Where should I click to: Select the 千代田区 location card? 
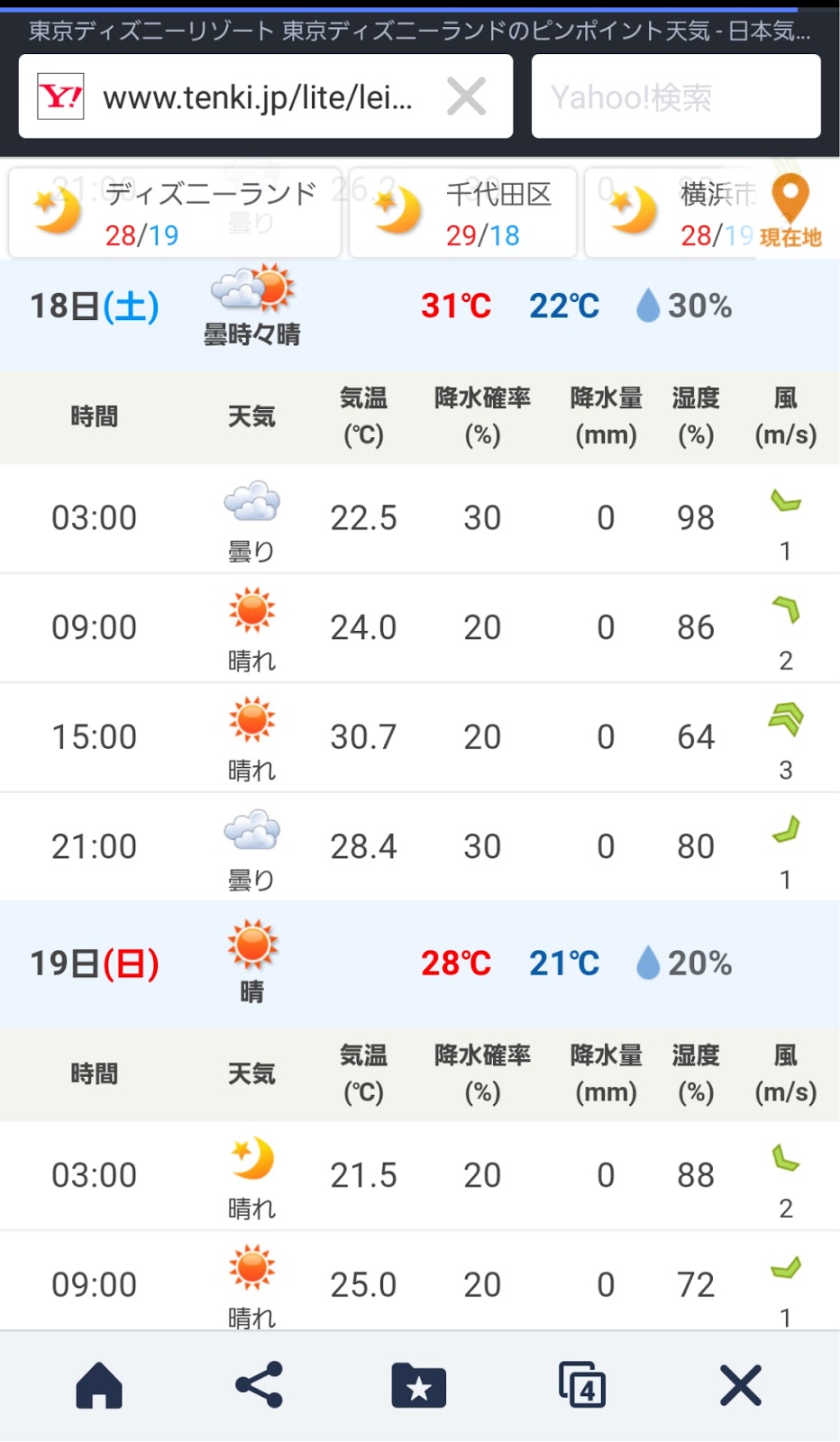[x=462, y=214]
